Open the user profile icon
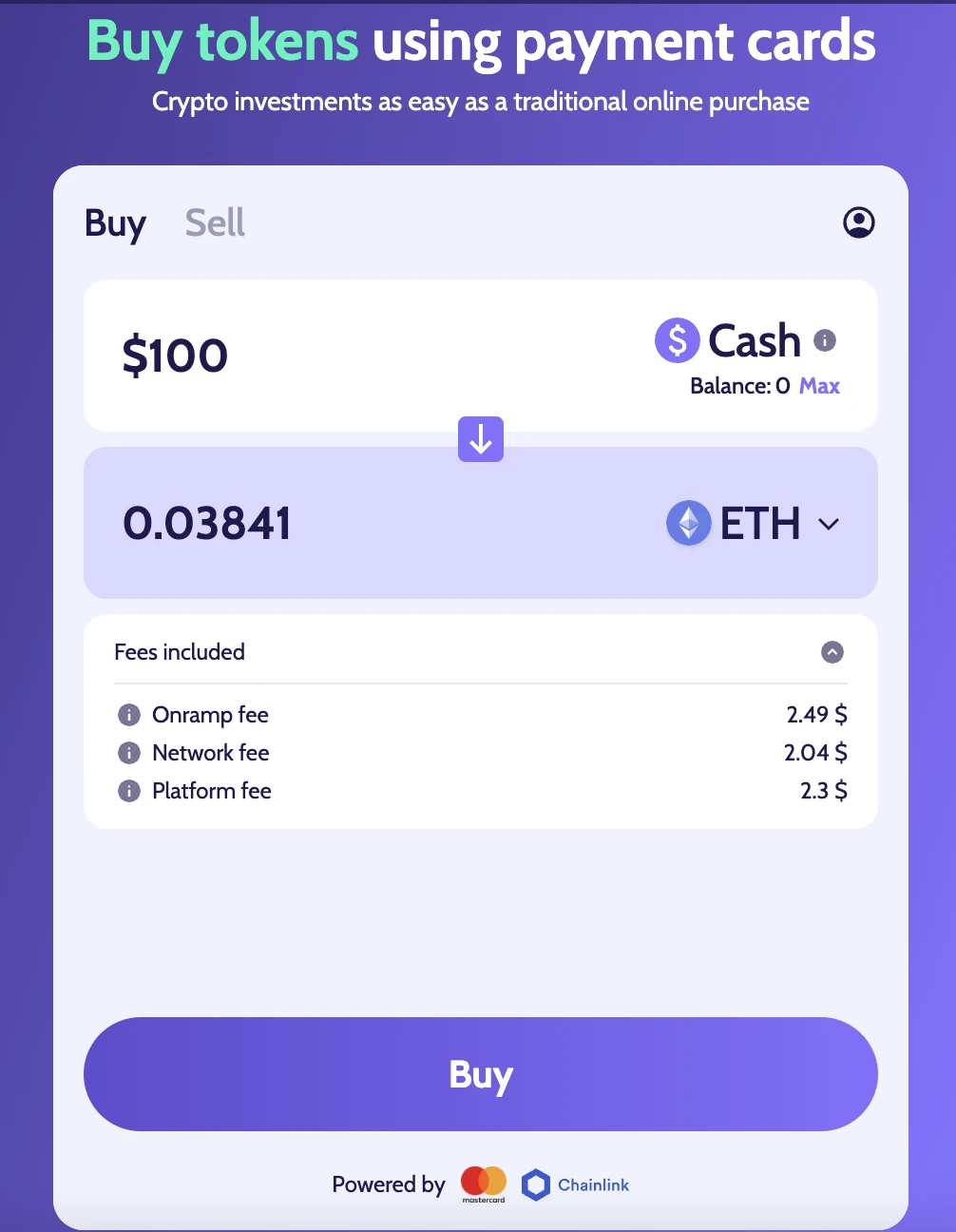The height and width of the screenshot is (1232, 956). pyautogui.click(x=858, y=222)
